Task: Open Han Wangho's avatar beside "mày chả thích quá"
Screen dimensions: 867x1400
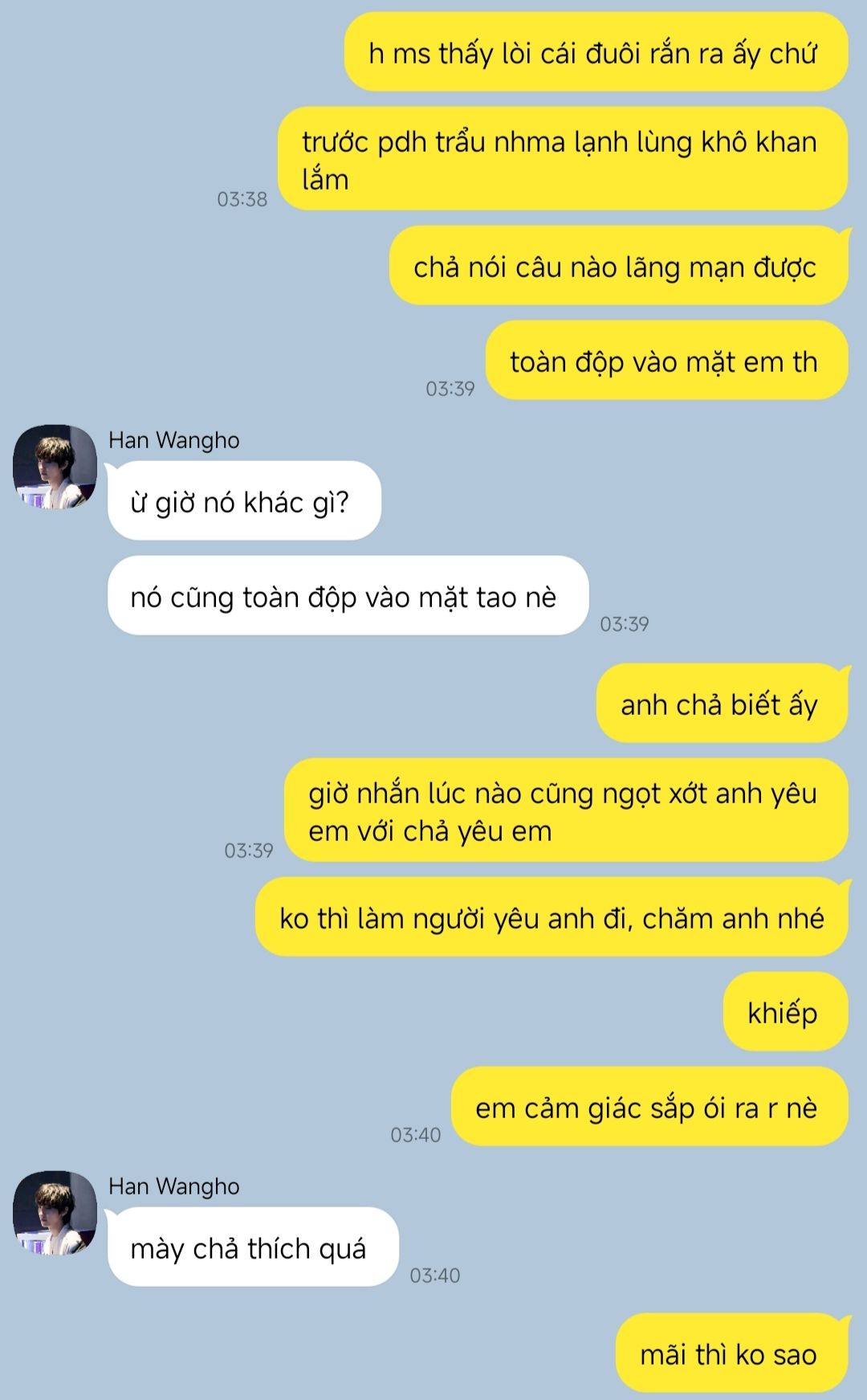Action: click(x=55, y=1213)
